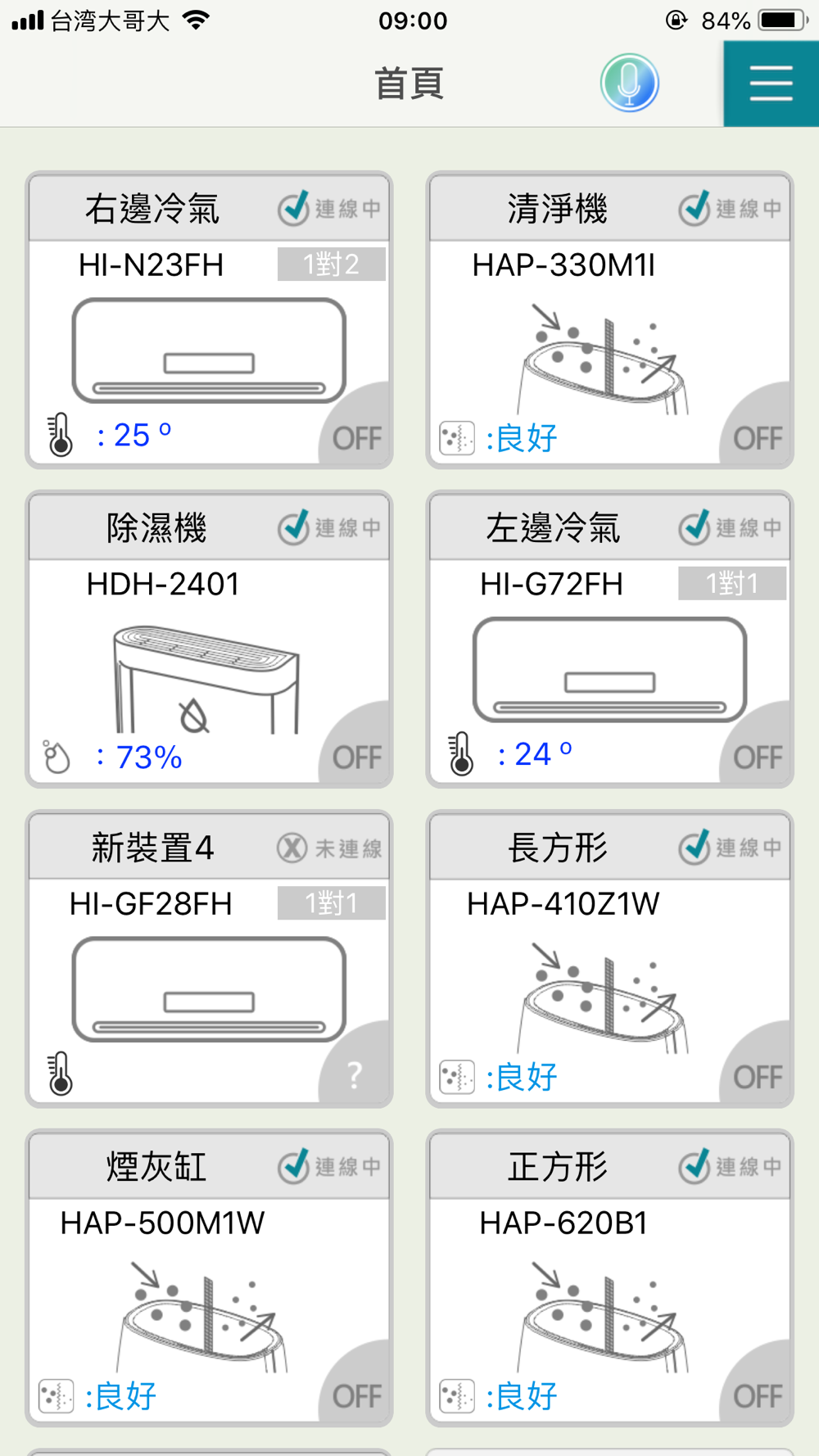Activate the microphone voice control

tap(629, 83)
